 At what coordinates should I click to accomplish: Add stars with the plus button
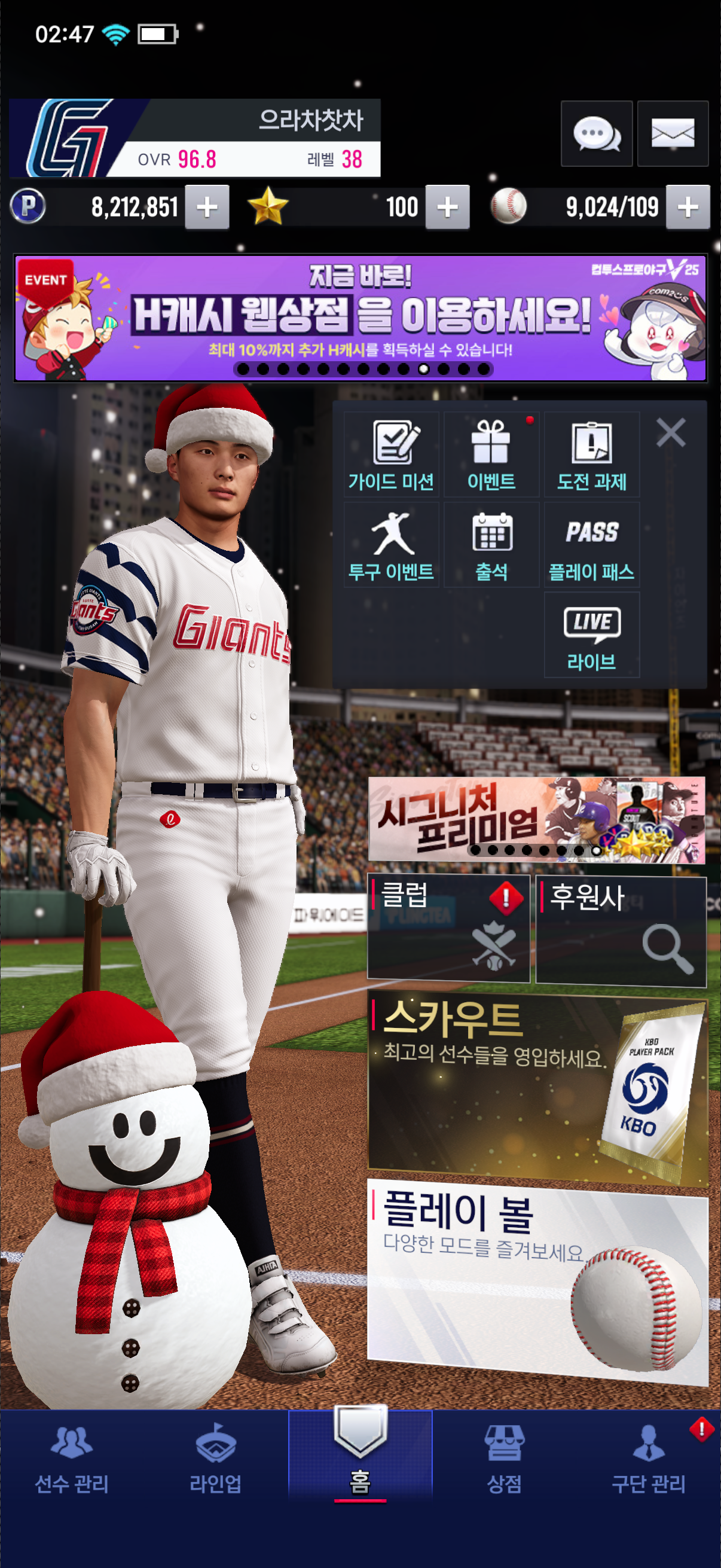point(447,207)
